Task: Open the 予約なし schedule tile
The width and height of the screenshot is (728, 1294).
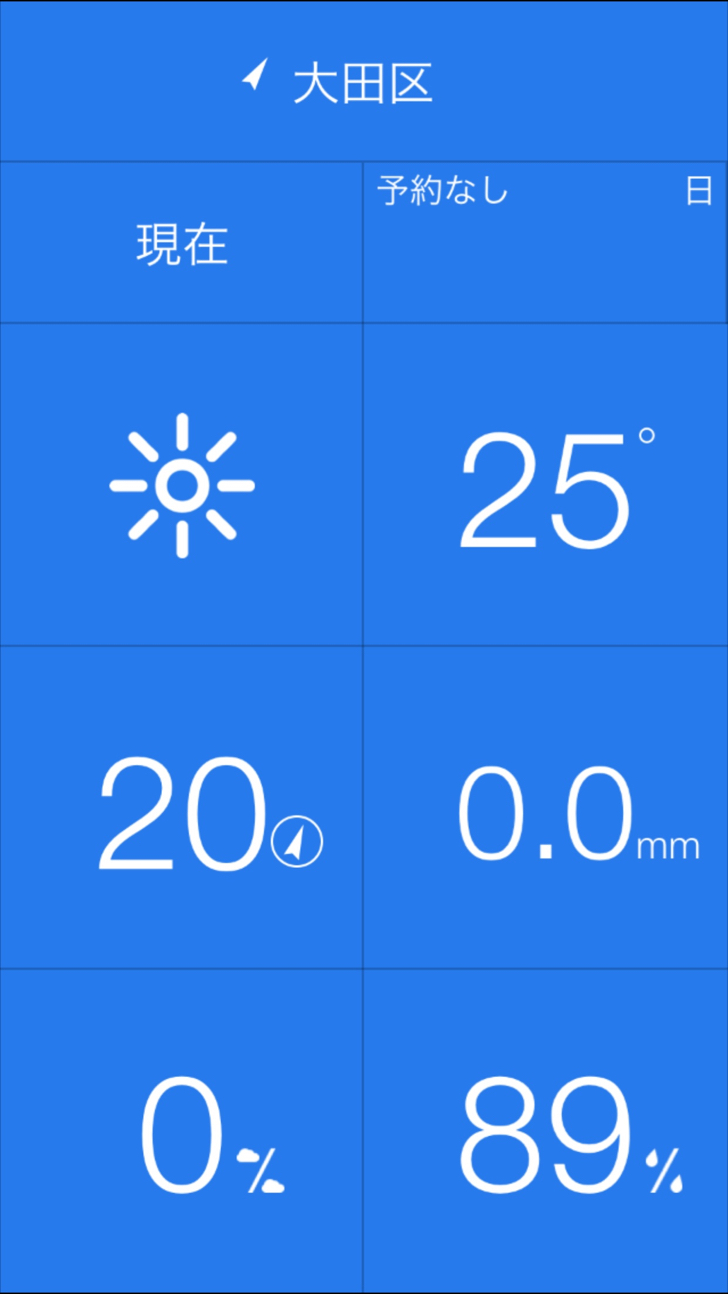Action: (x=545, y=243)
